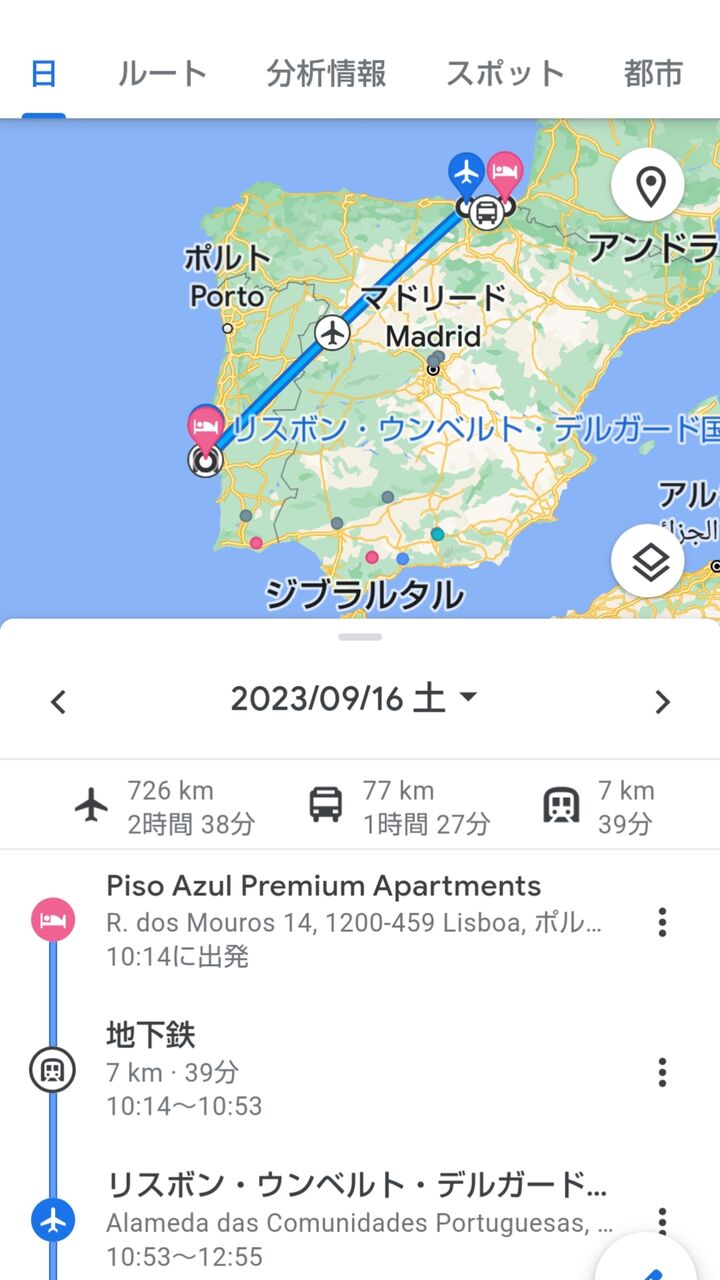Screen dimensions: 720x1280
Task: Open the date picker for 2023/09/16
Action: pos(355,699)
